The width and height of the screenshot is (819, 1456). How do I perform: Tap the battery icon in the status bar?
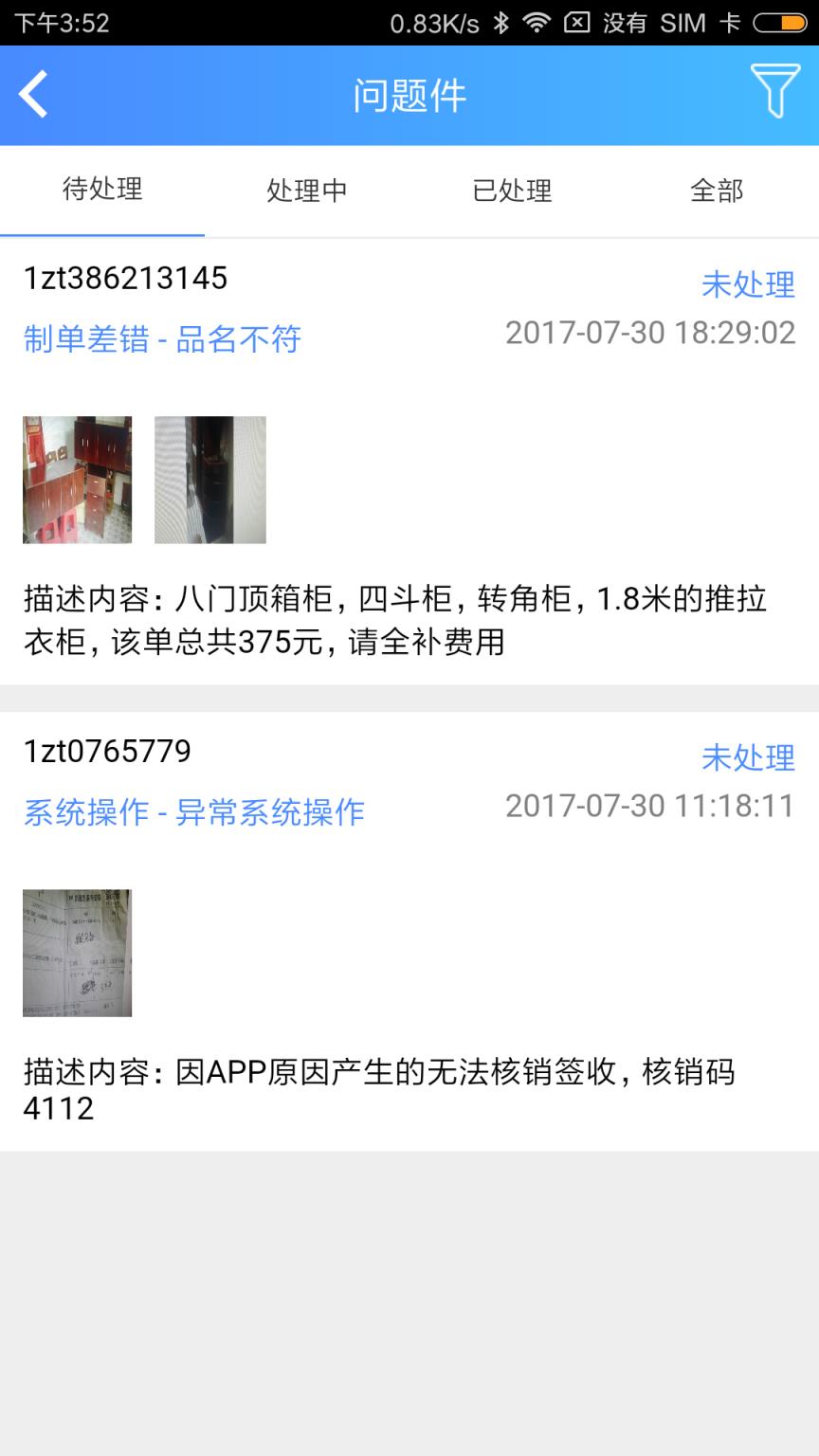(x=777, y=22)
